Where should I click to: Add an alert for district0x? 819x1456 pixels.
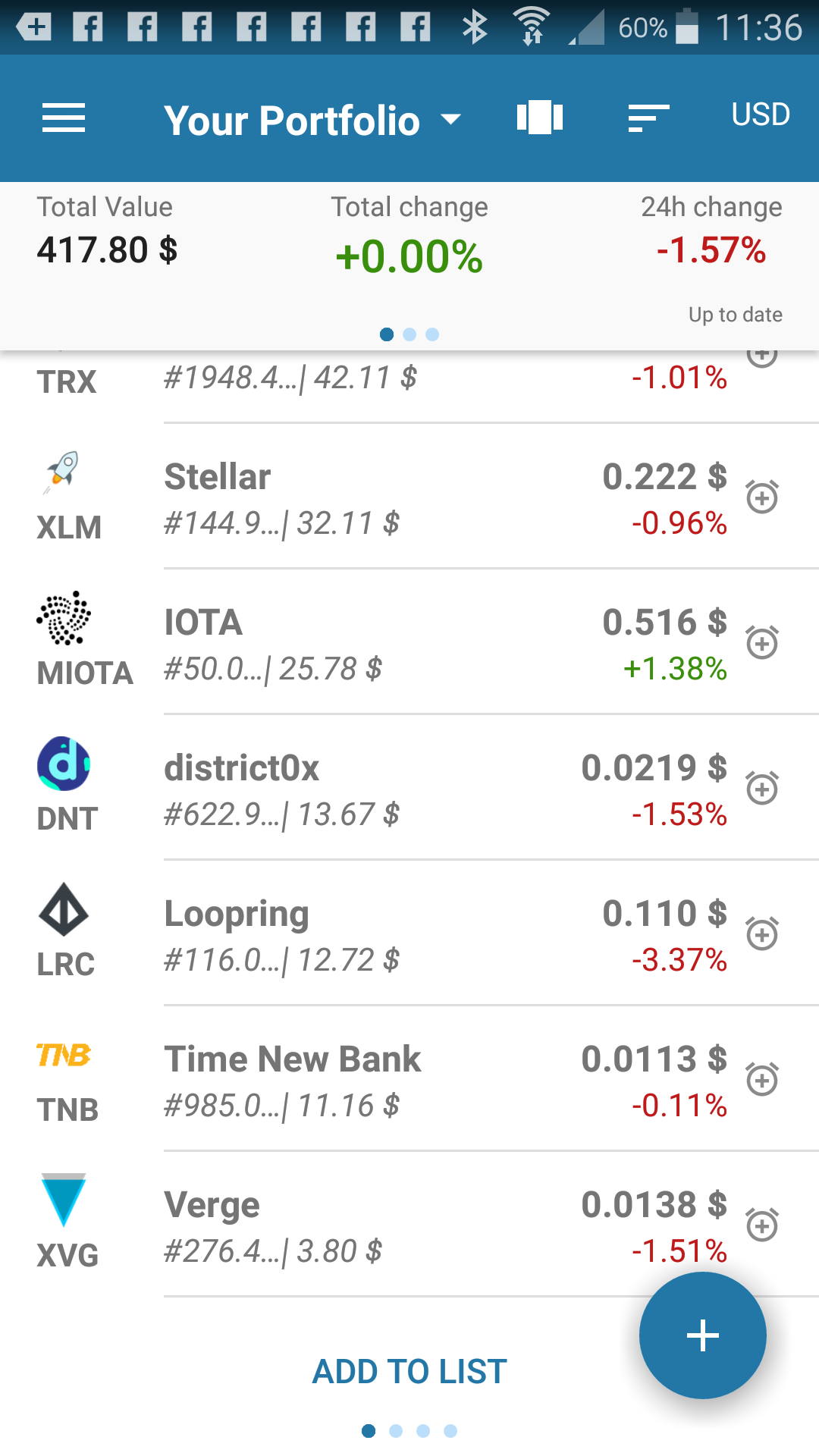pos(762,789)
